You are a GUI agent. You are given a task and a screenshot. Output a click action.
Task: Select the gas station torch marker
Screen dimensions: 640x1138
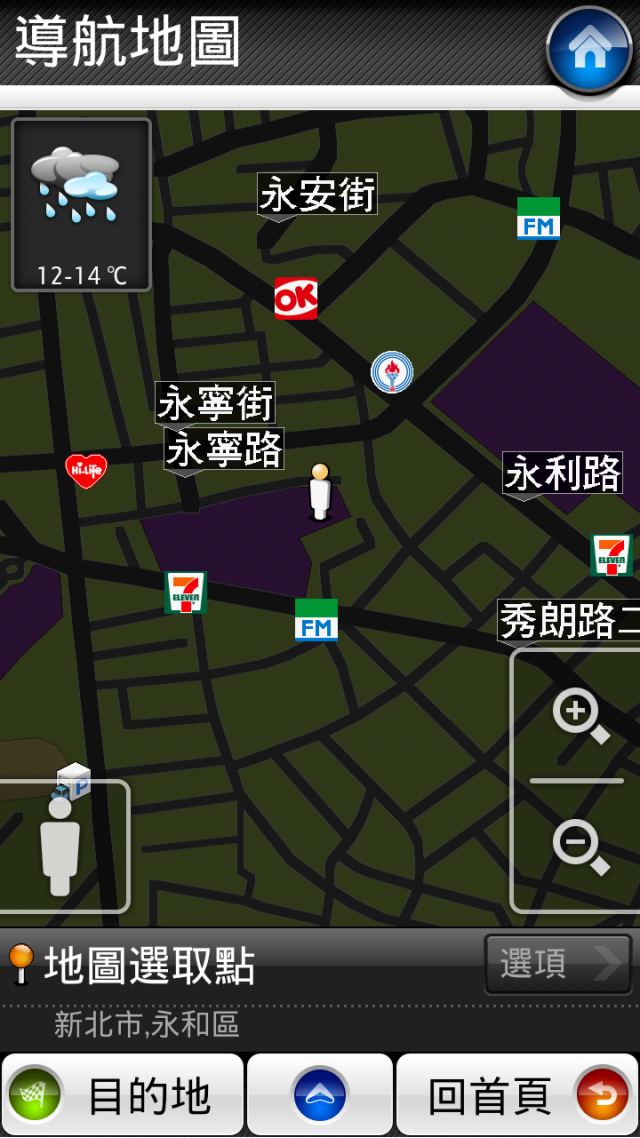point(392,372)
